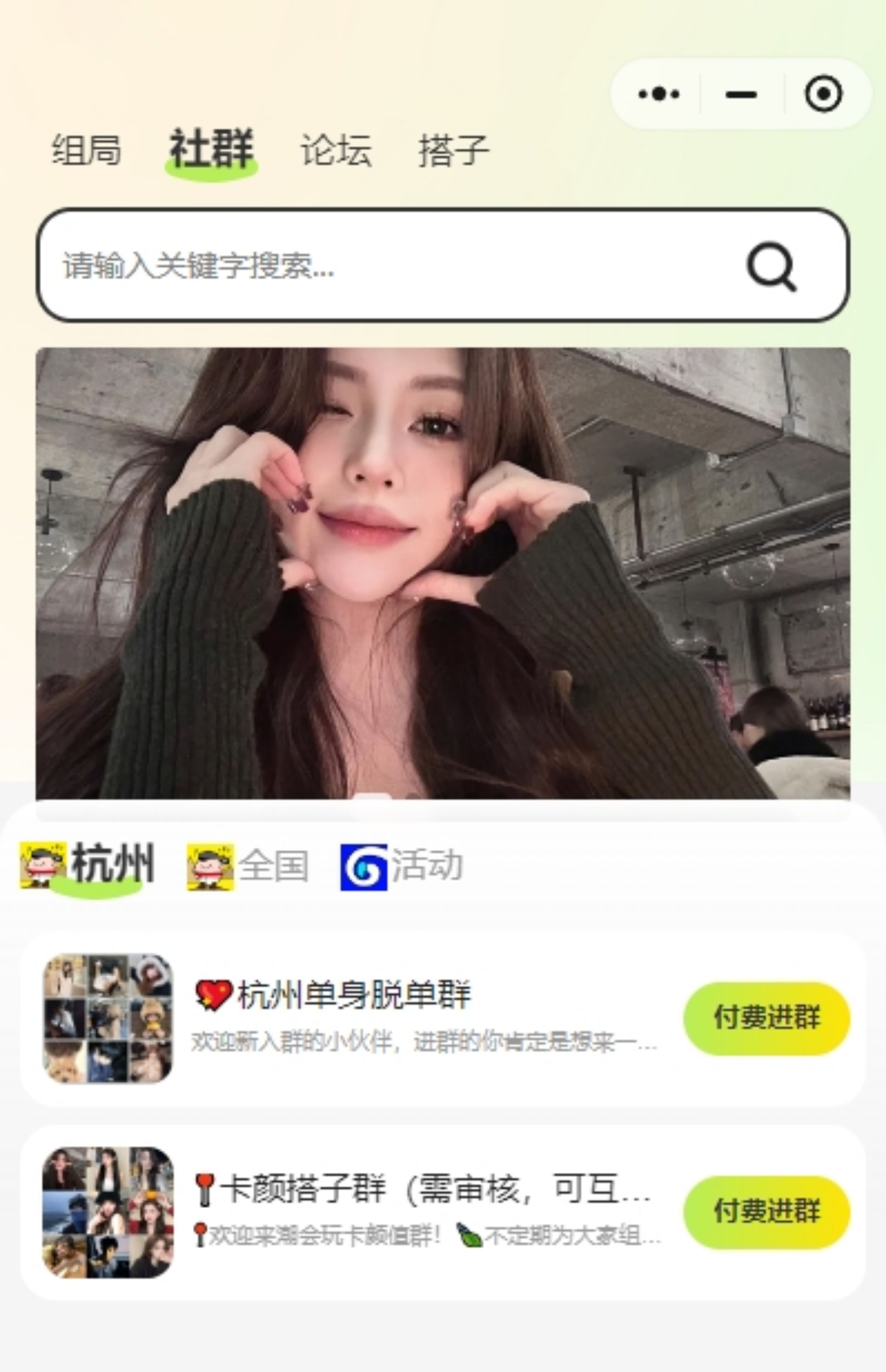
Task: Switch to the 组局 tab
Action: 86,150
